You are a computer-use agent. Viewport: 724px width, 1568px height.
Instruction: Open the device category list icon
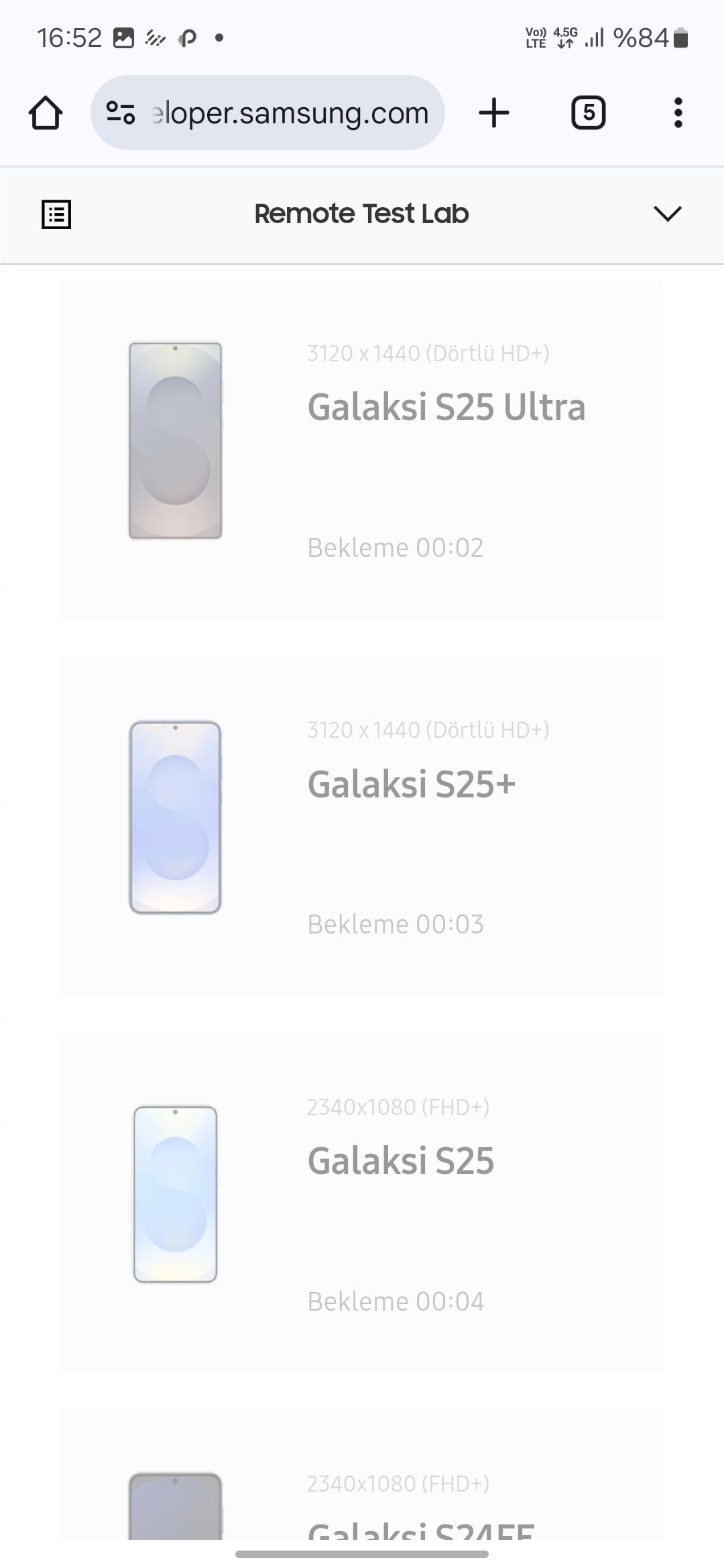coord(56,214)
